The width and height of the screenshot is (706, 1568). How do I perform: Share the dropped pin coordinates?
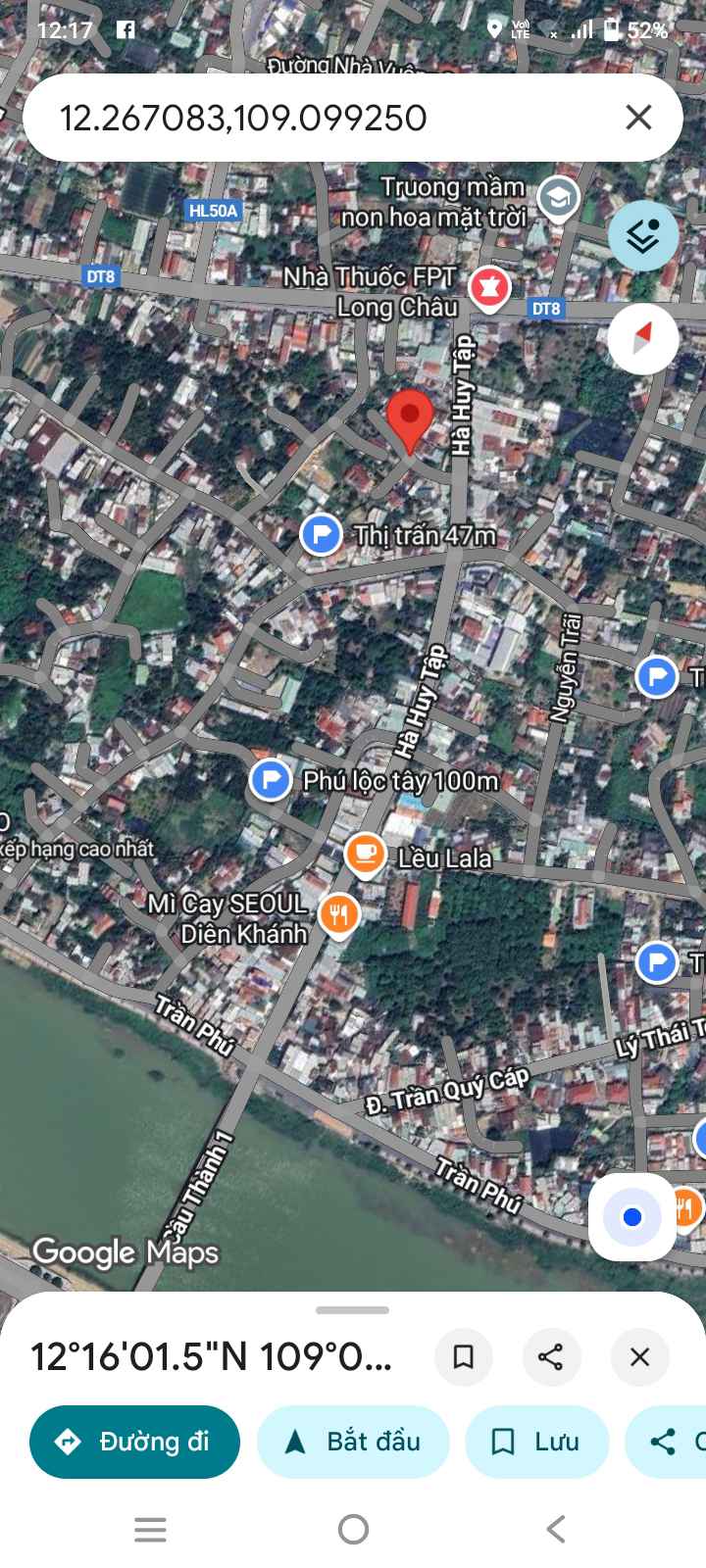coord(551,1357)
